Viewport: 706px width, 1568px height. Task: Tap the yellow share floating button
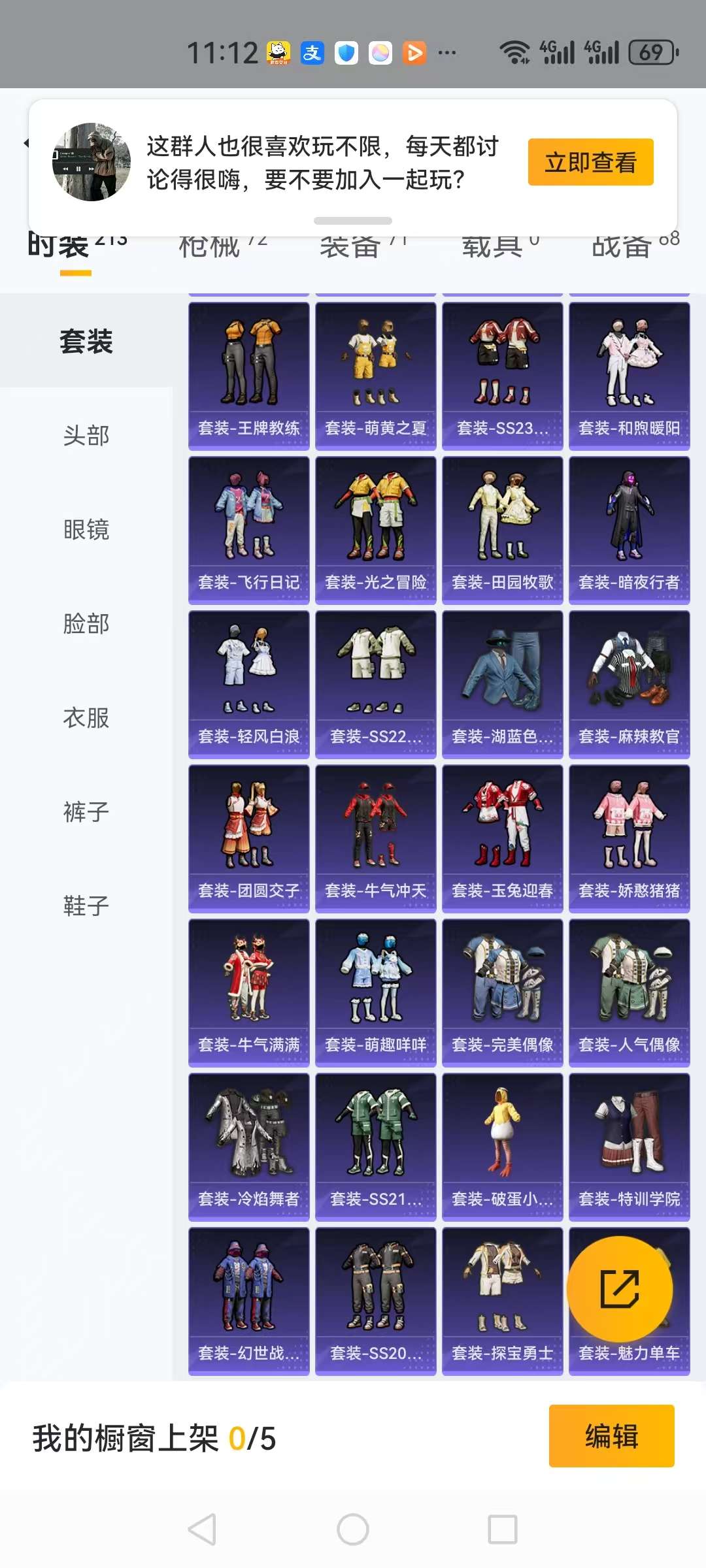tap(619, 1289)
